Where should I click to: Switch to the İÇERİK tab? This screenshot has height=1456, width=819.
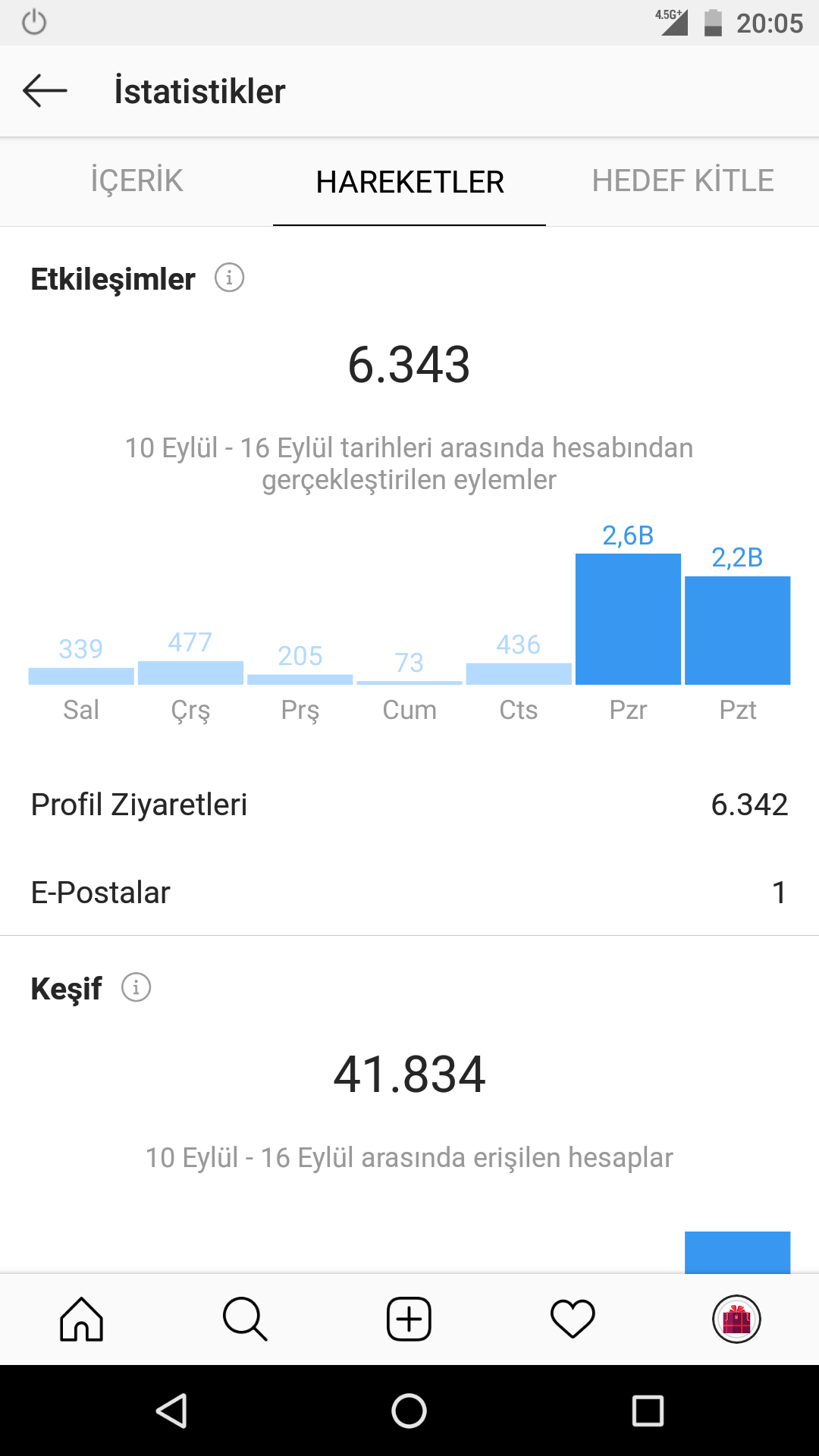tap(136, 181)
